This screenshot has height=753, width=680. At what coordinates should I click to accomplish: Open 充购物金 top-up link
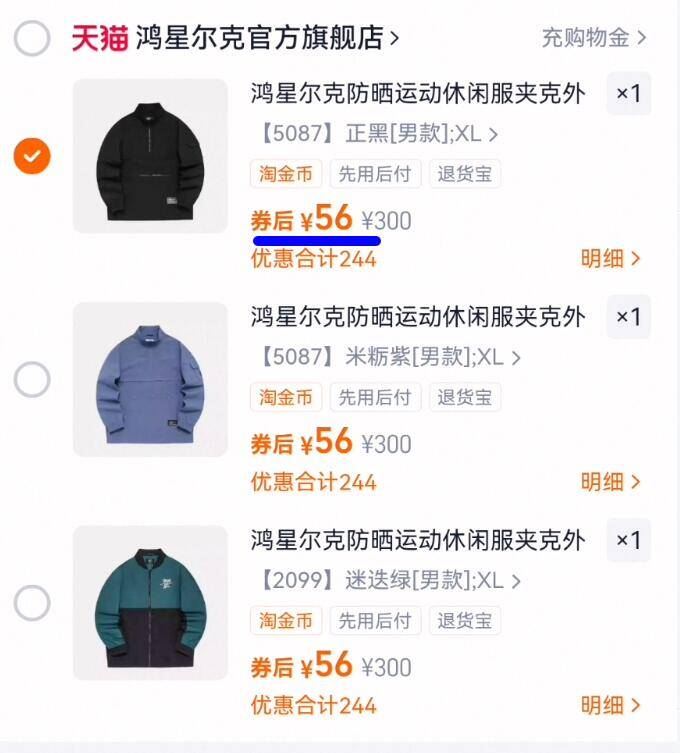pyautogui.click(x=594, y=39)
